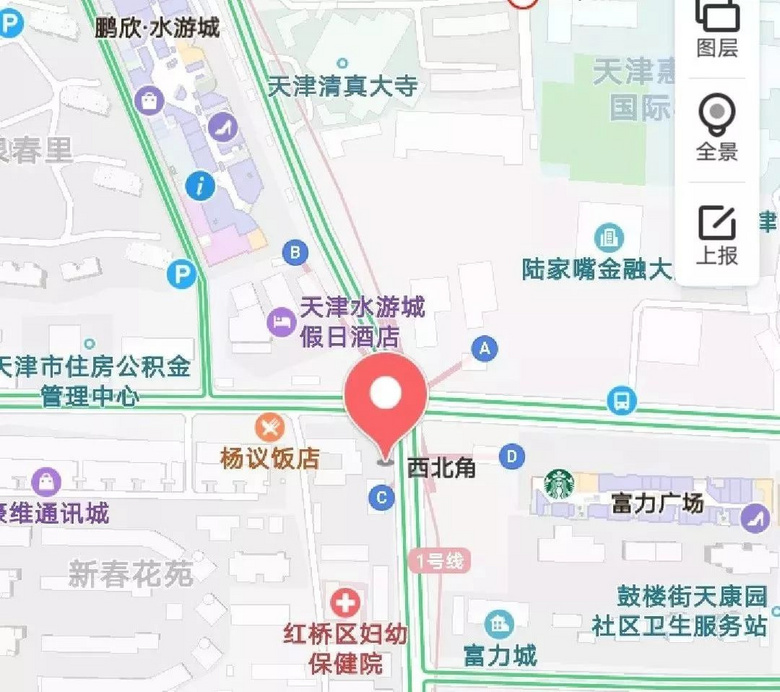Tap the Starbucks marker near 富力广场
780x692 pixels.
tap(560, 485)
